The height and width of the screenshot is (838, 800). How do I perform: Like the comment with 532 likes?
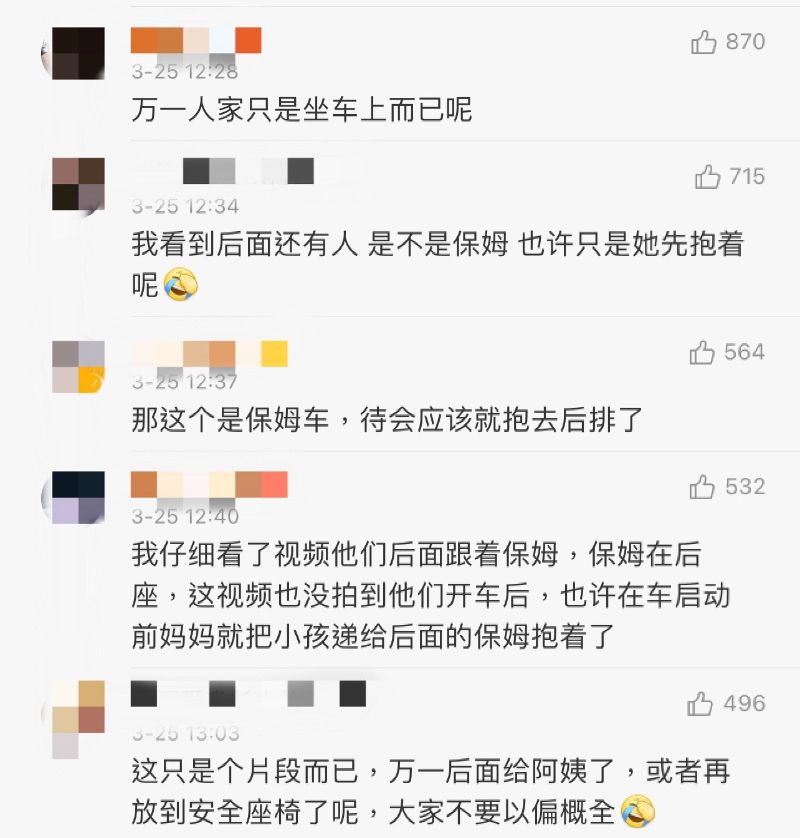click(x=703, y=487)
